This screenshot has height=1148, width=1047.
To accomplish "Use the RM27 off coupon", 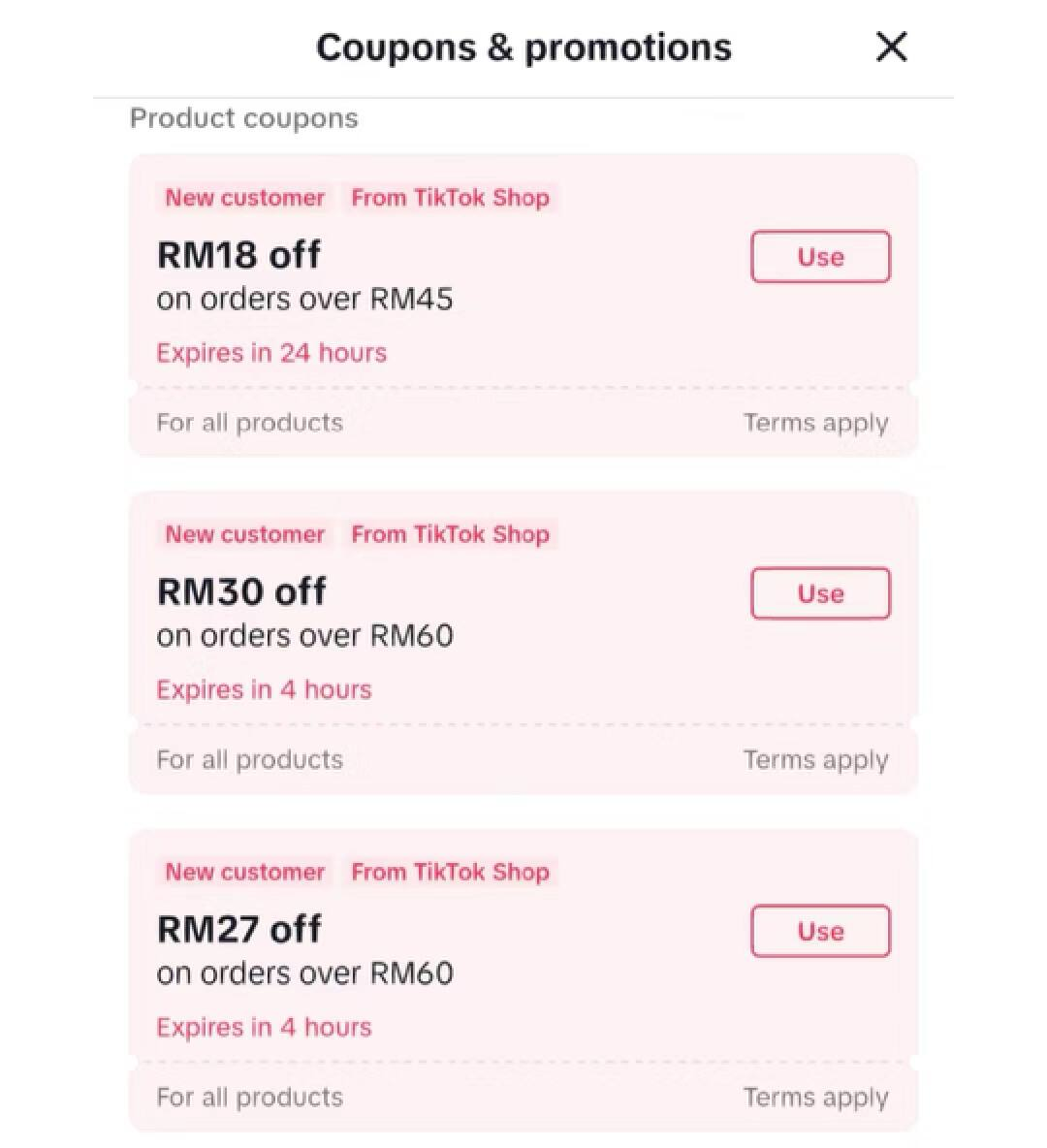I will point(820,931).
